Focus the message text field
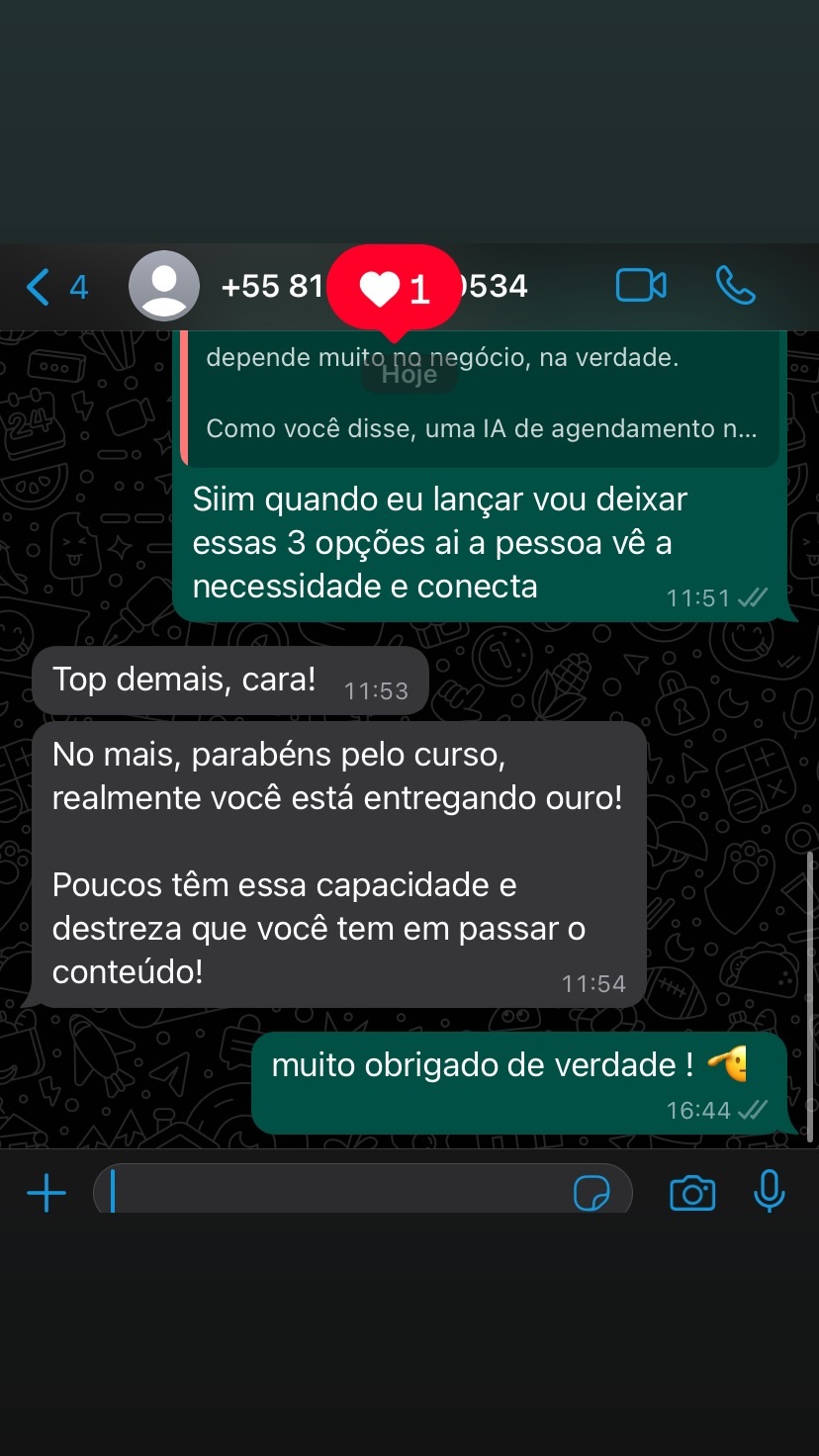Image resolution: width=819 pixels, height=1456 pixels. [336, 1192]
